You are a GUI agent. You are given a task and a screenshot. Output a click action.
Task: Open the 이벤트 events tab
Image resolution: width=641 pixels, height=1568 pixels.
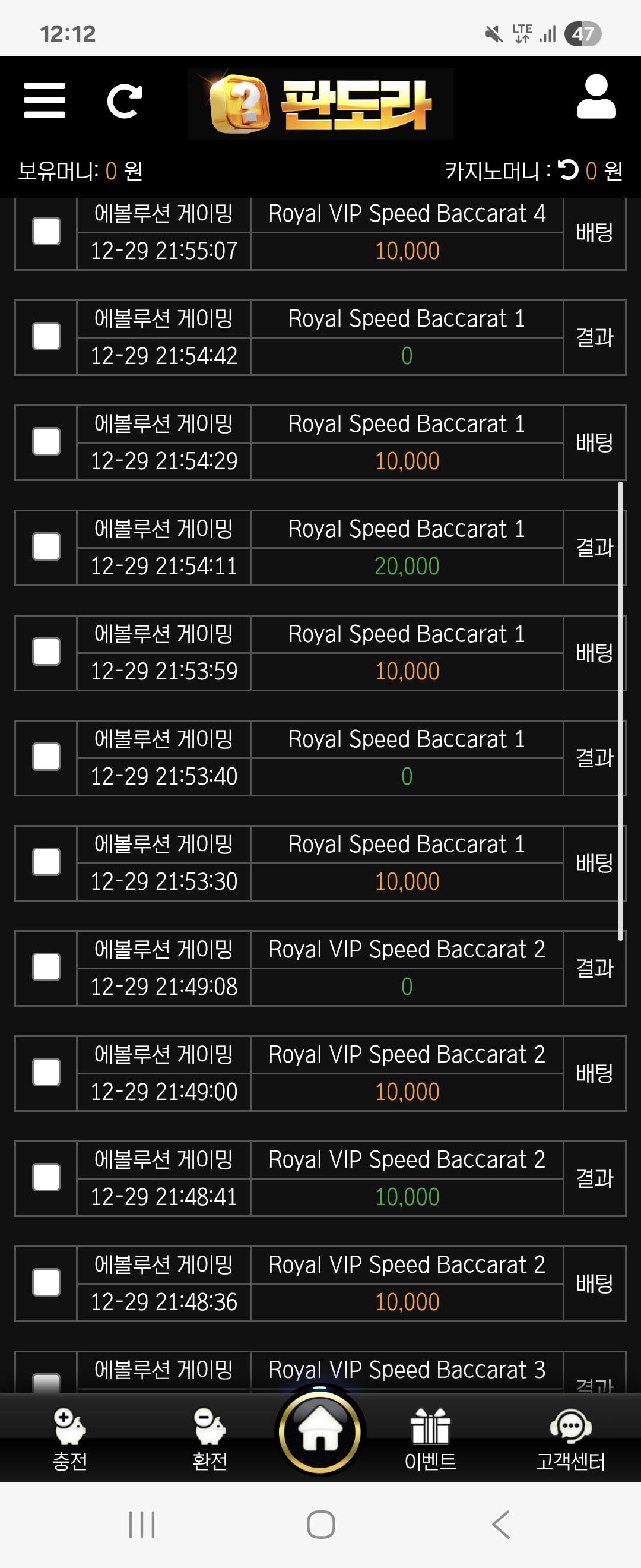pos(430,1439)
